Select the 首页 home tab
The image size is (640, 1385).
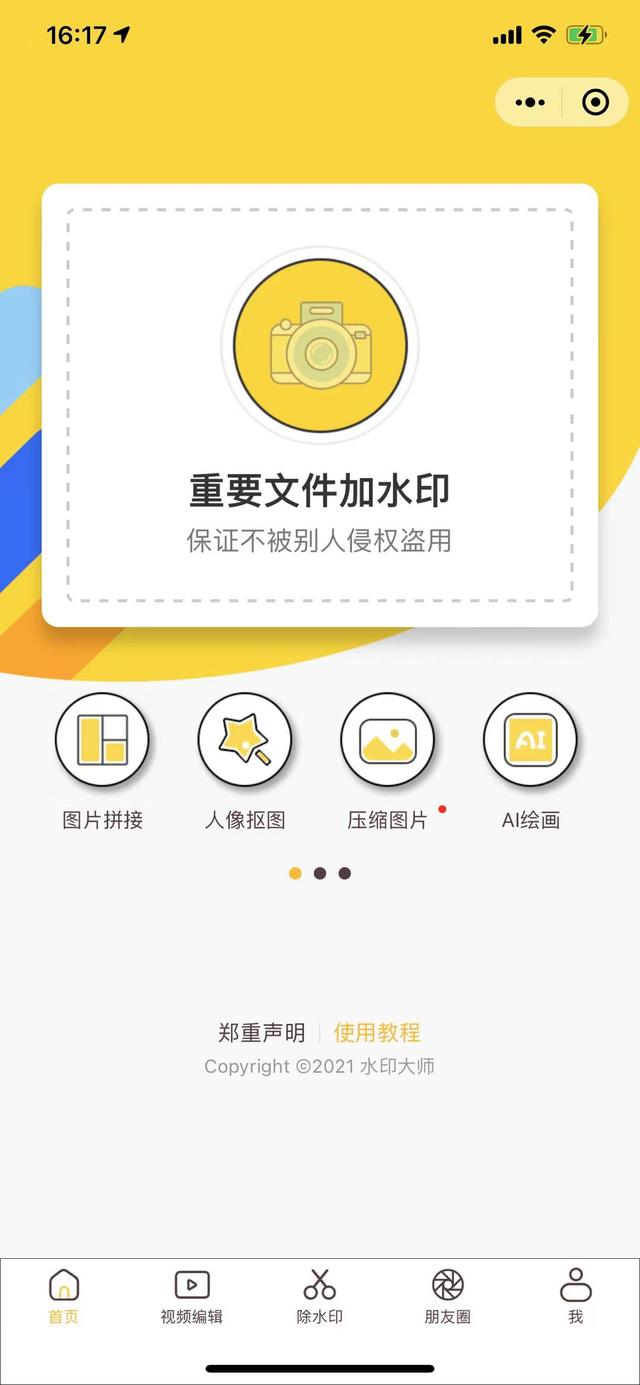coord(64,1296)
